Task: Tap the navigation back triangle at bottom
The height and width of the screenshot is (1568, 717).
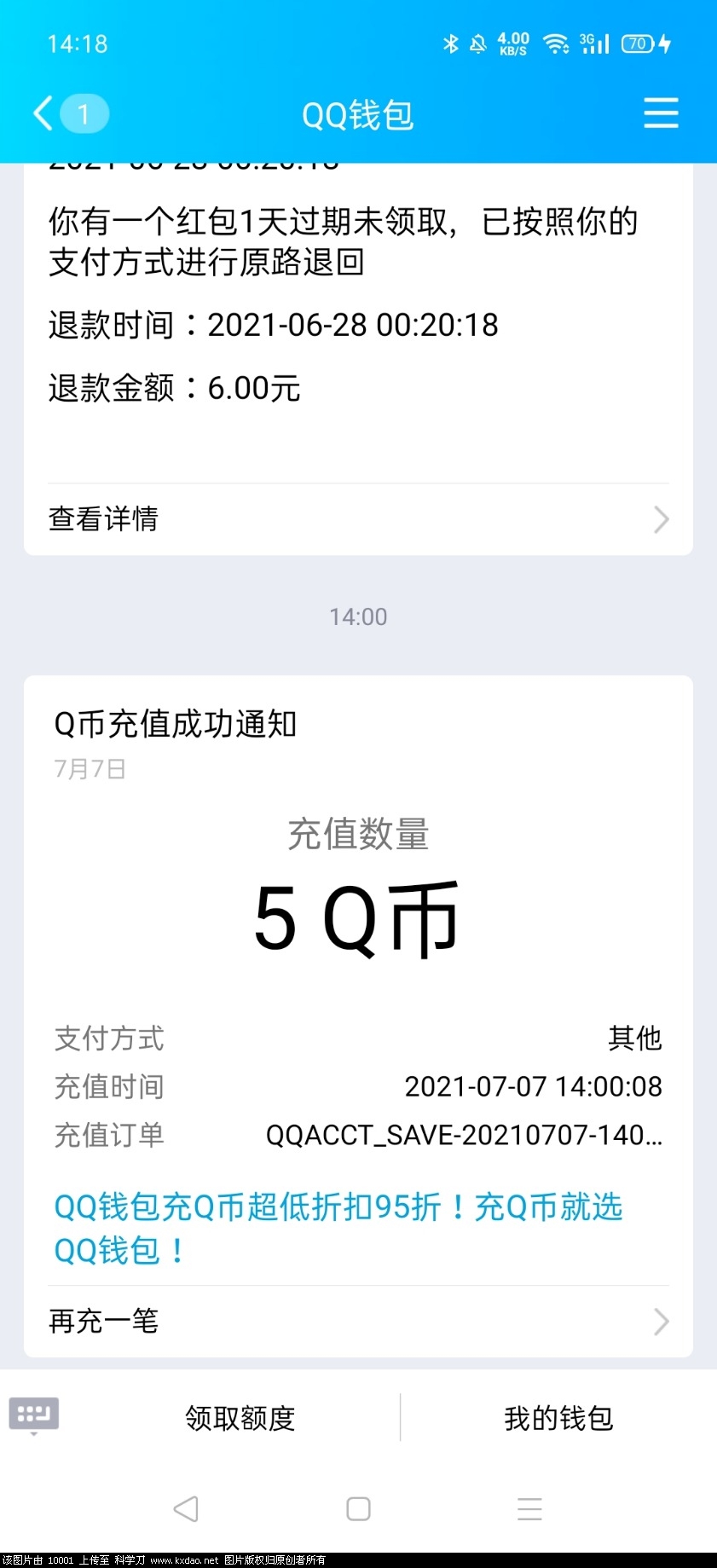Action: (187, 1508)
